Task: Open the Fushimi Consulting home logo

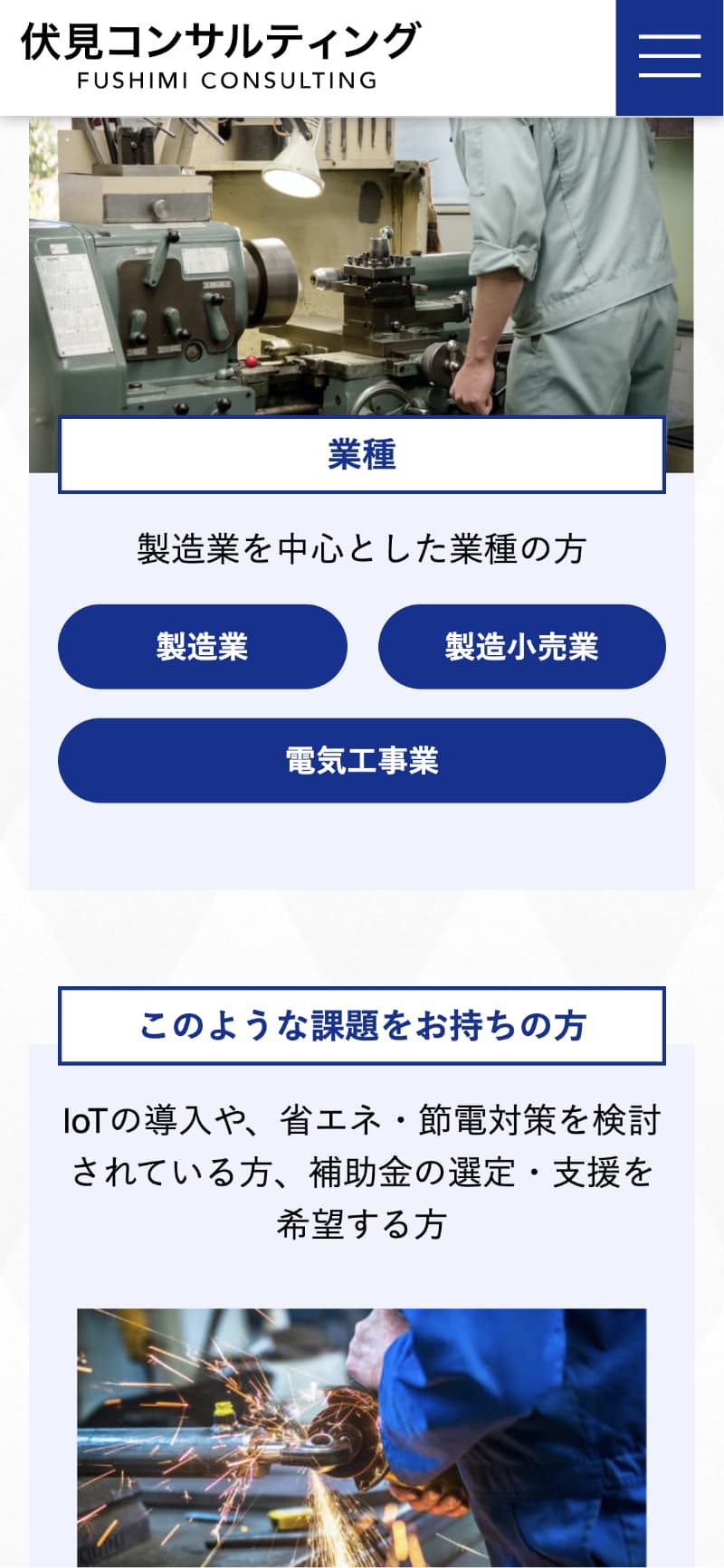Action: coord(221,57)
